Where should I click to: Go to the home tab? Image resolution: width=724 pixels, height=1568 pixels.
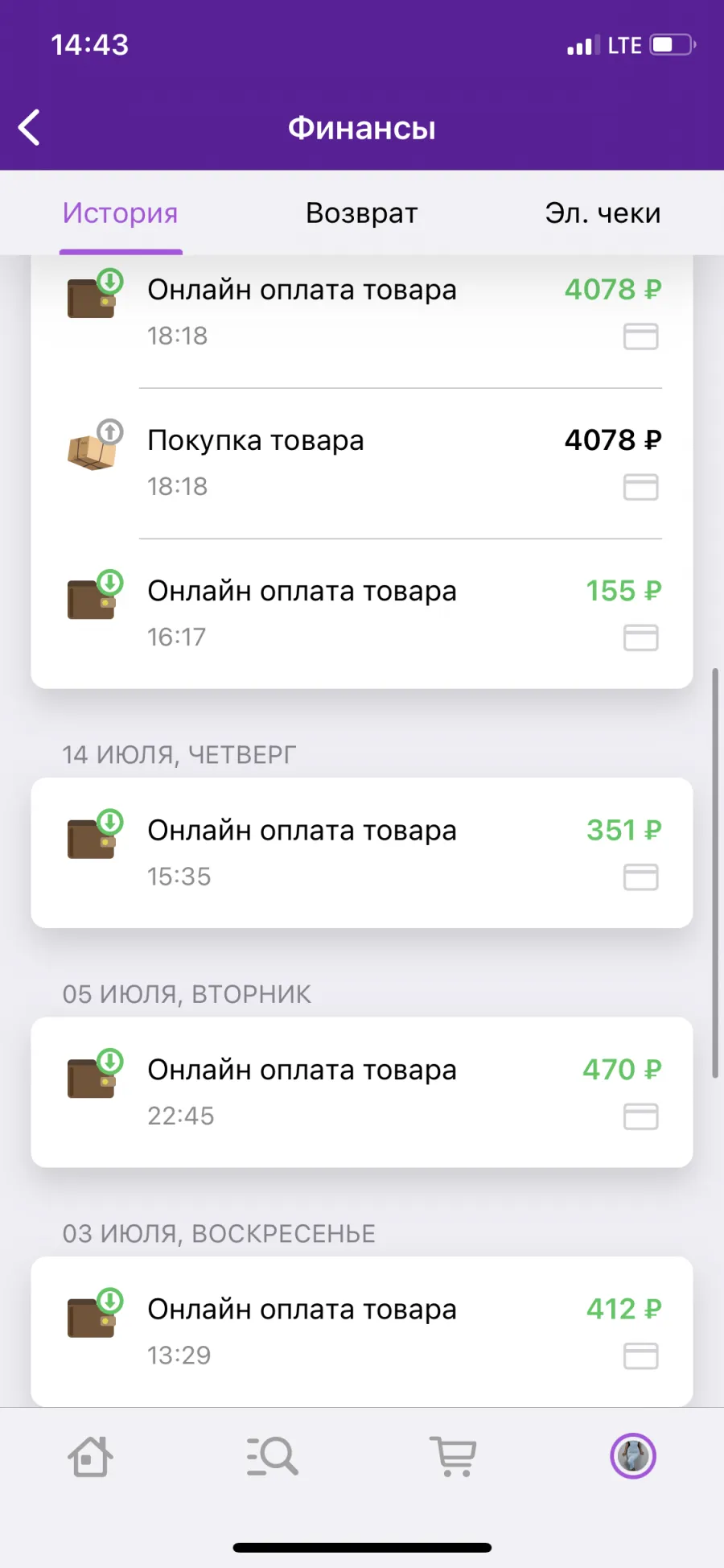tap(90, 1456)
